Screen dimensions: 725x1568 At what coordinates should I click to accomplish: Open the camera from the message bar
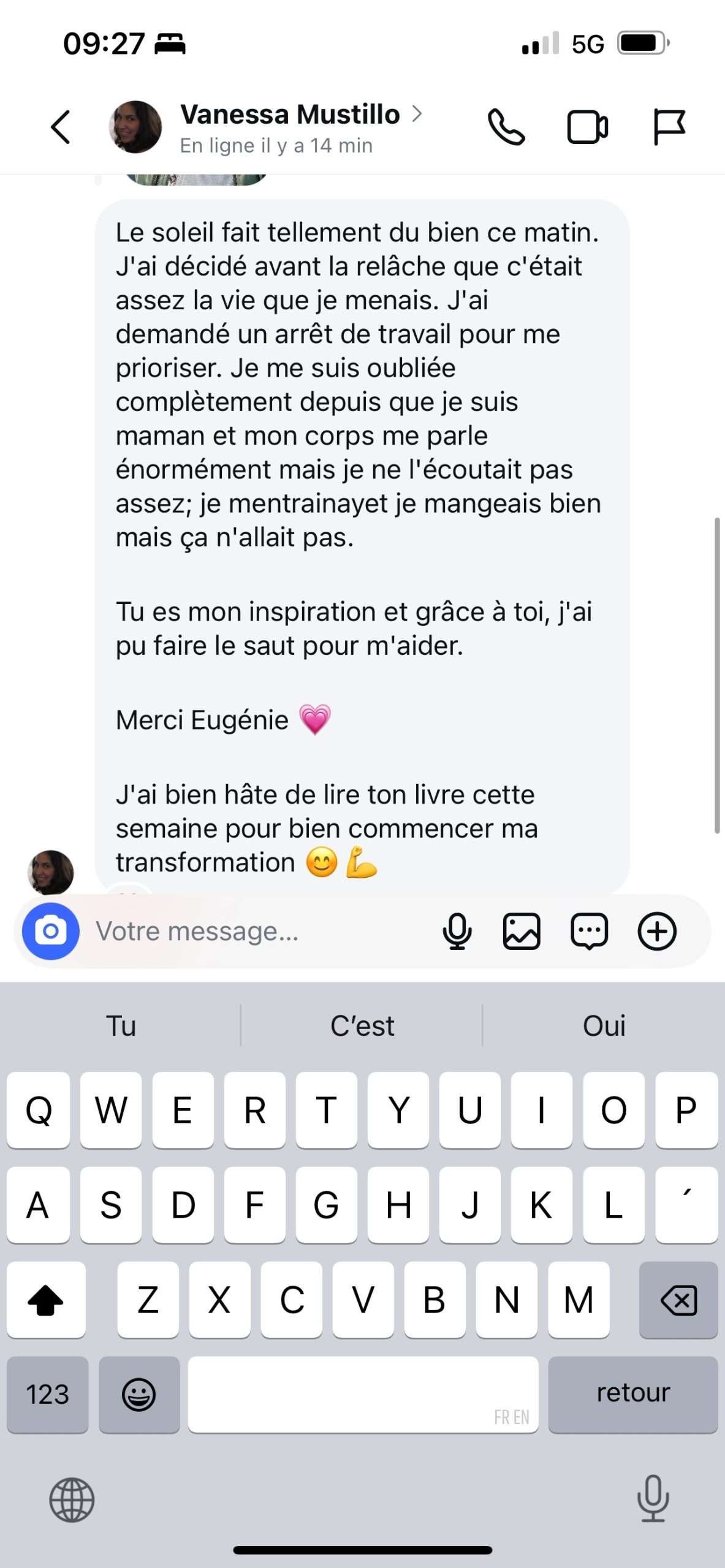point(51,931)
